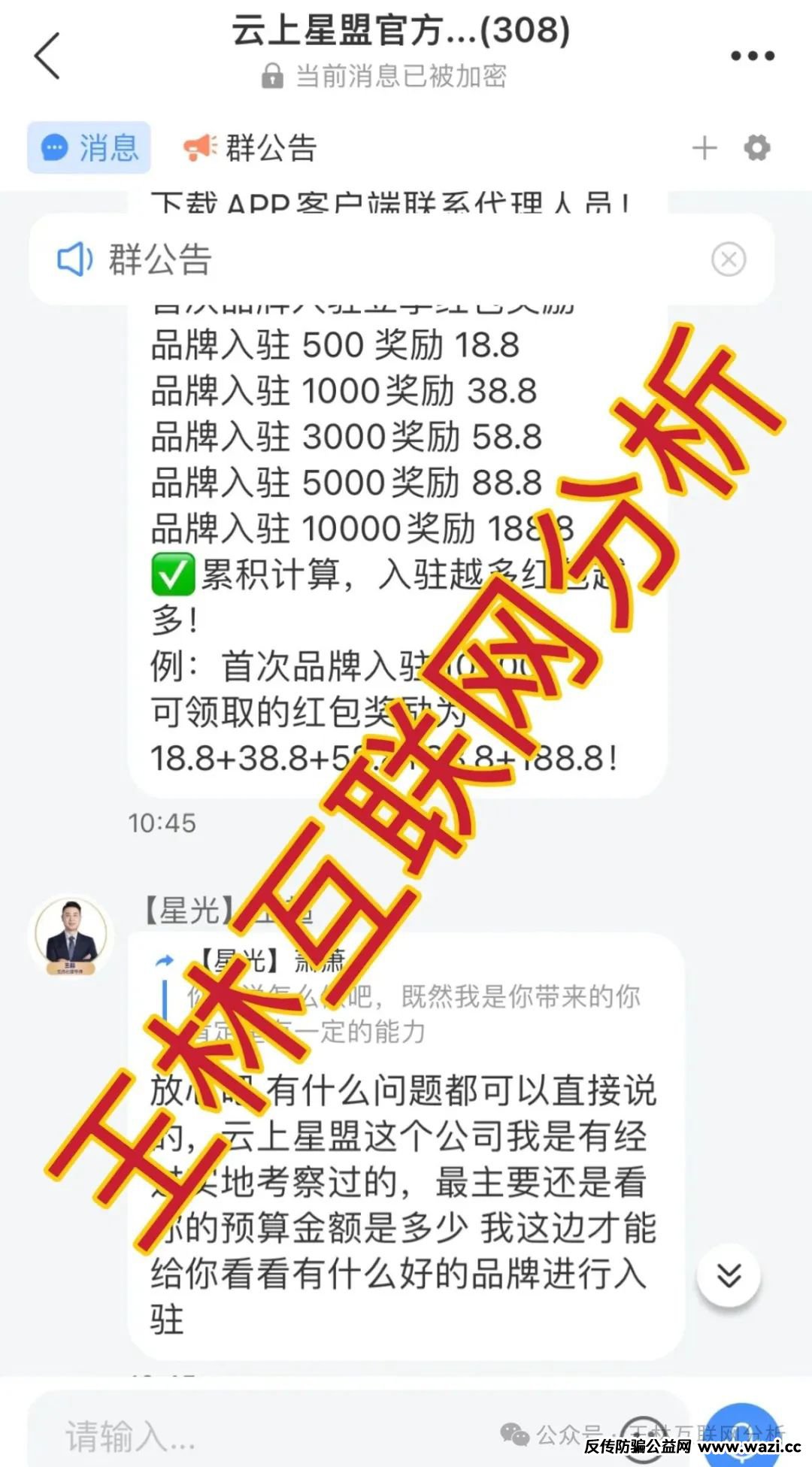The height and width of the screenshot is (1467, 812).
Task: Open group settings gear icon
Action: click(x=756, y=148)
